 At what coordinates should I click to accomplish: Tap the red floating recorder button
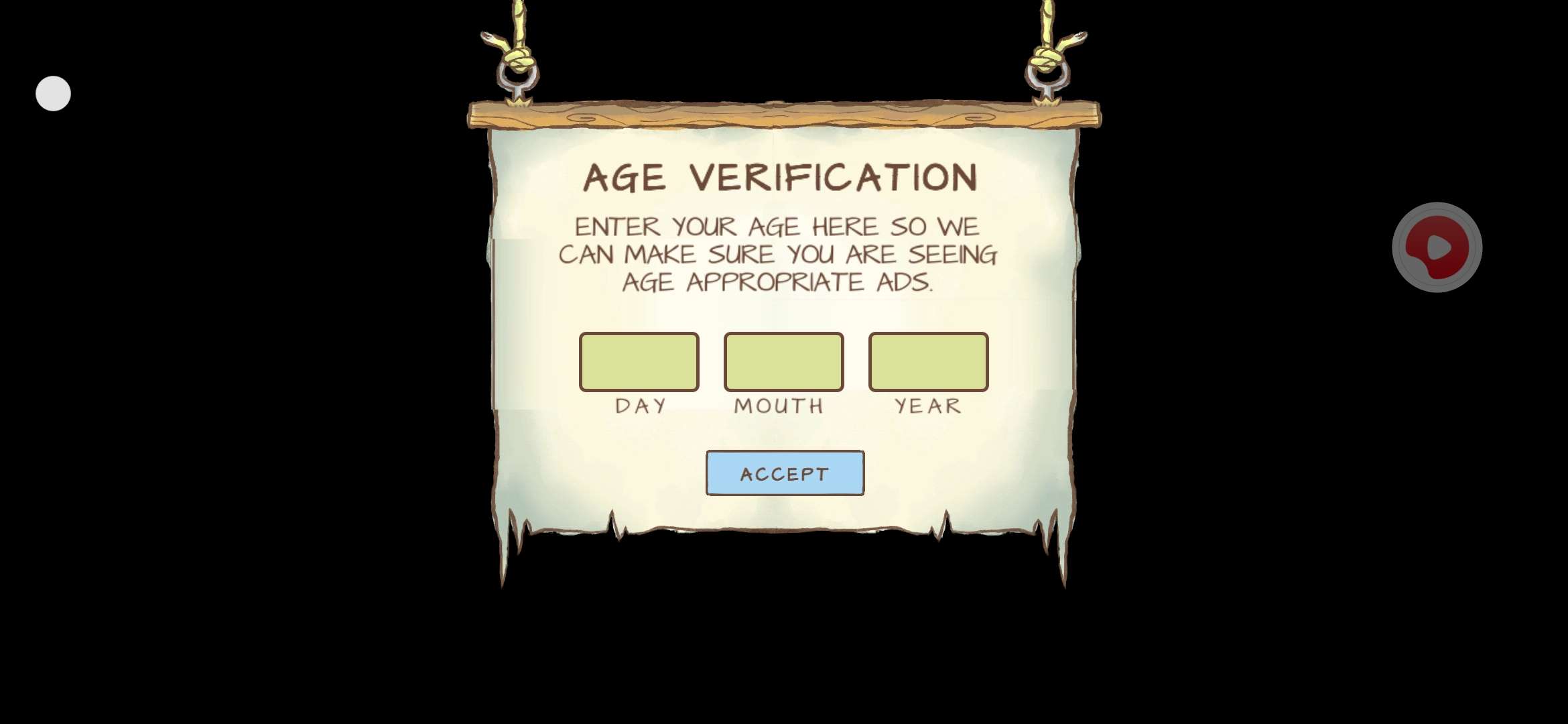point(1437,247)
